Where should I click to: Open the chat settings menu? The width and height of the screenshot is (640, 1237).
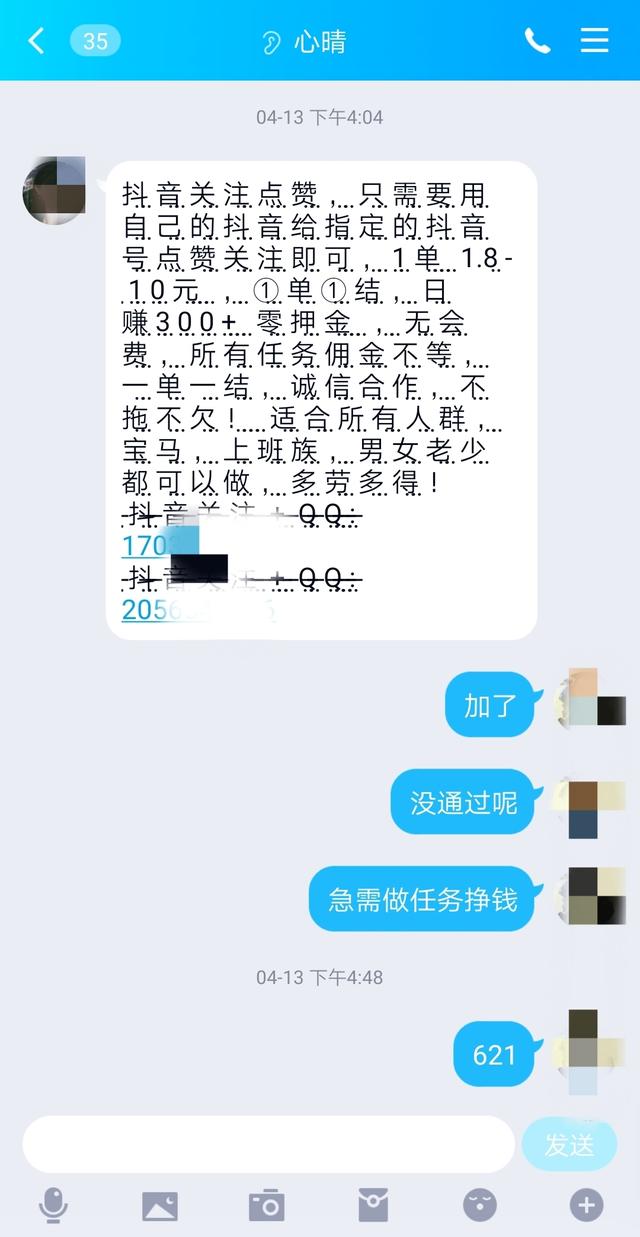coord(595,40)
